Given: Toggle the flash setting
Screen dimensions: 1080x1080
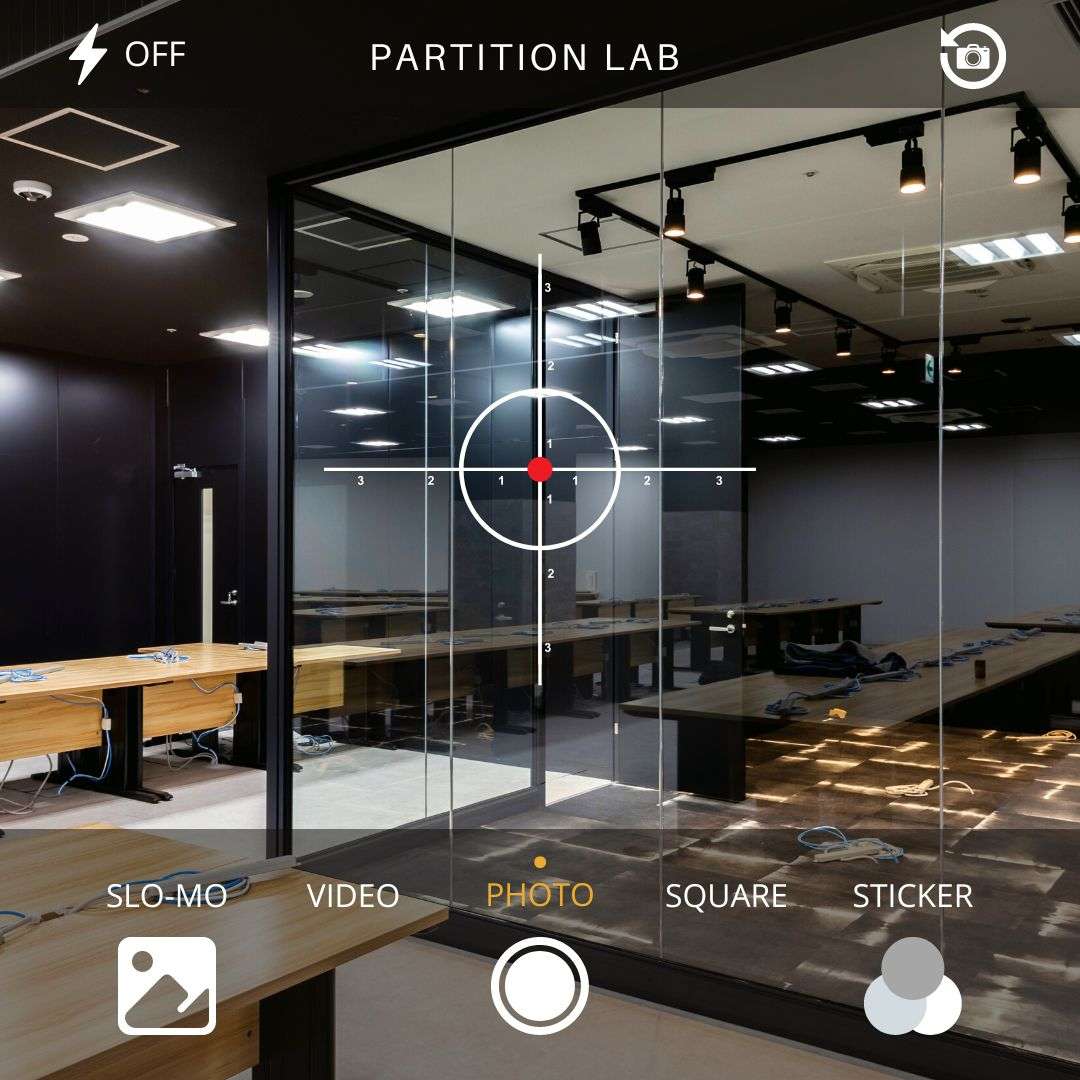Looking at the screenshot, I should coord(125,55).
